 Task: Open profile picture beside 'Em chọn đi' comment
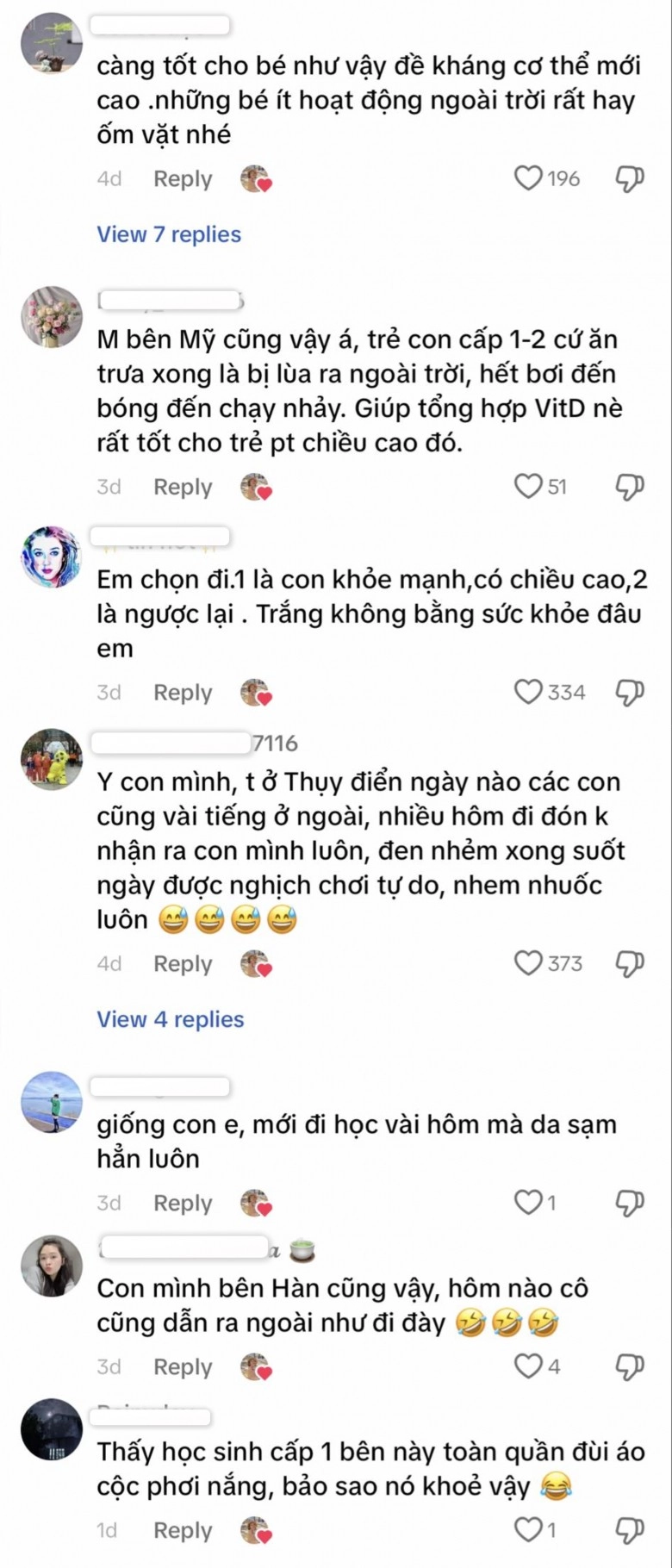(x=52, y=557)
